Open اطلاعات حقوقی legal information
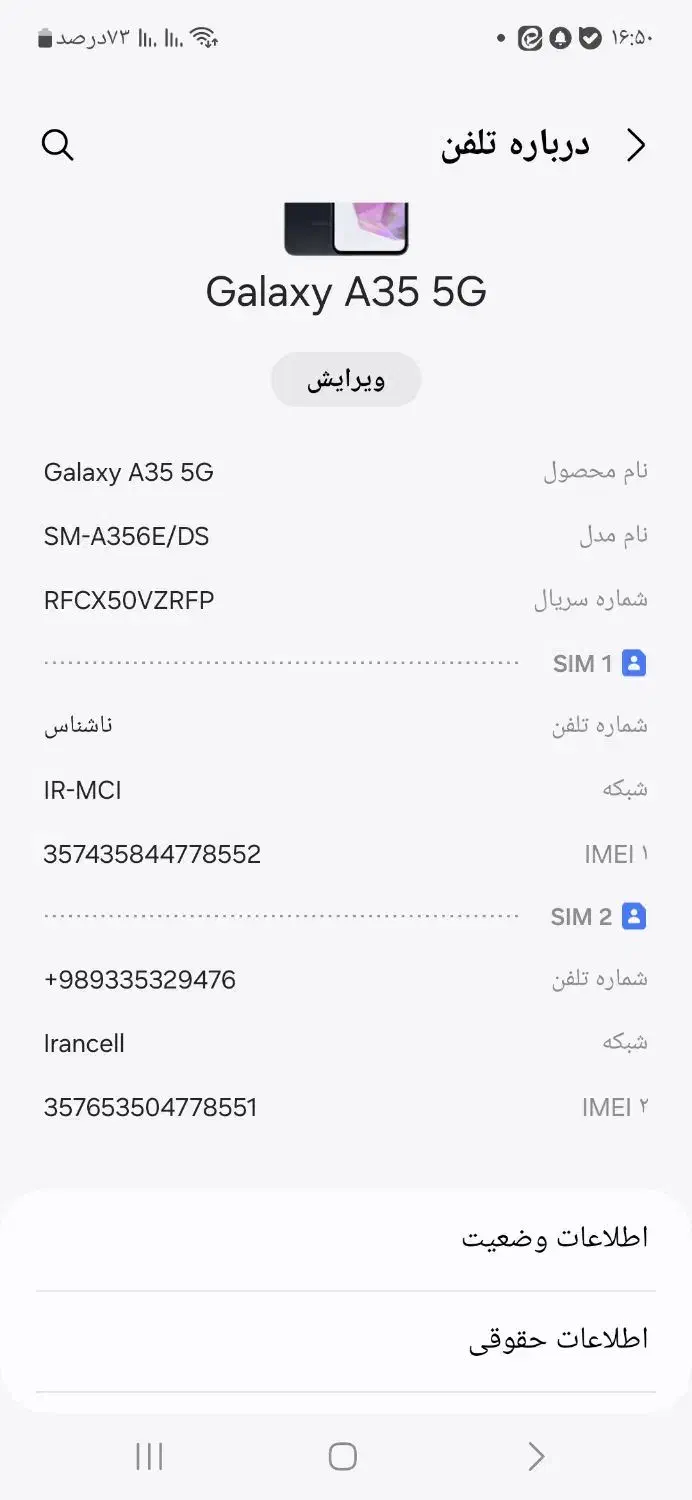 click(x=346, y=1339)
